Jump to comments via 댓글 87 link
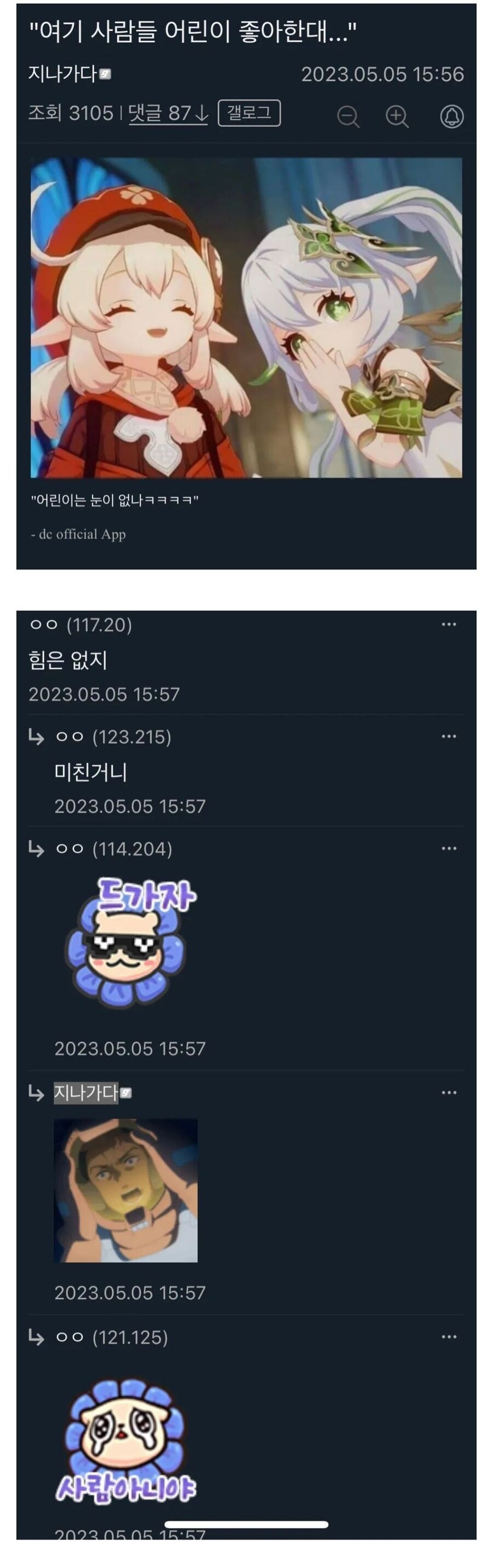Image resolution: width=493 pixels, height=1568 pixels. (168, 113)
